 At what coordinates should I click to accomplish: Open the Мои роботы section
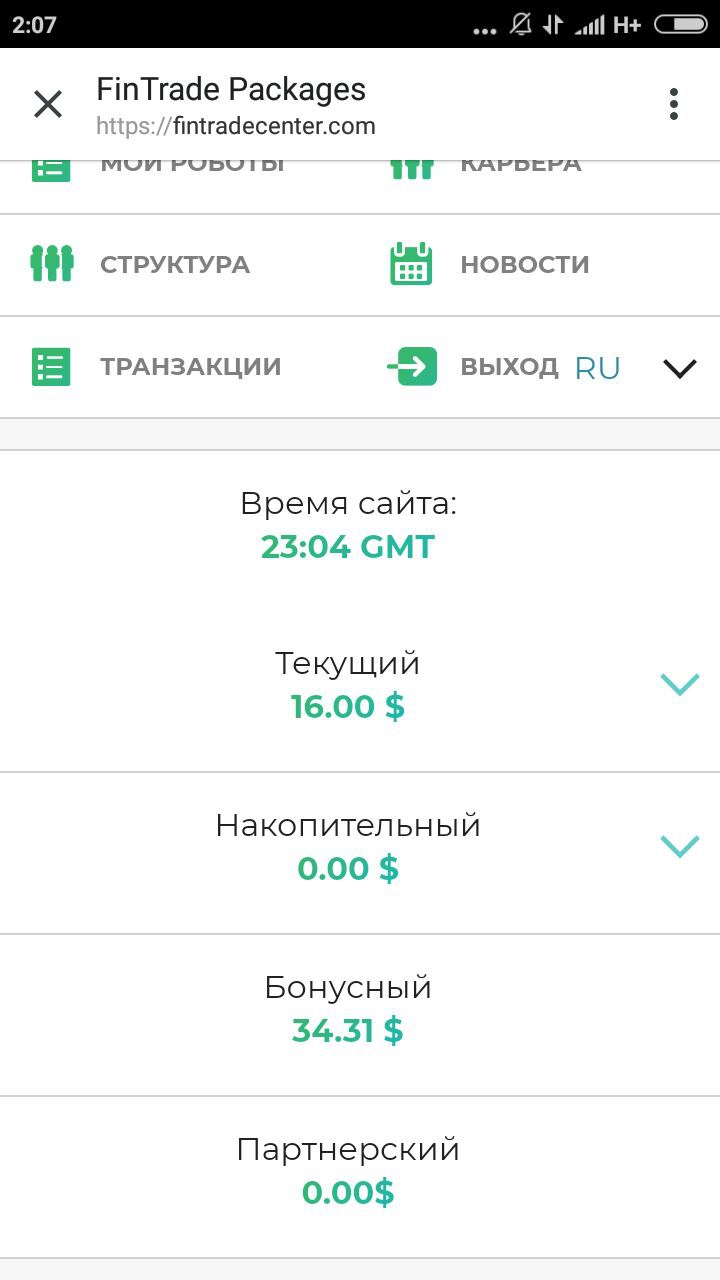190,168
